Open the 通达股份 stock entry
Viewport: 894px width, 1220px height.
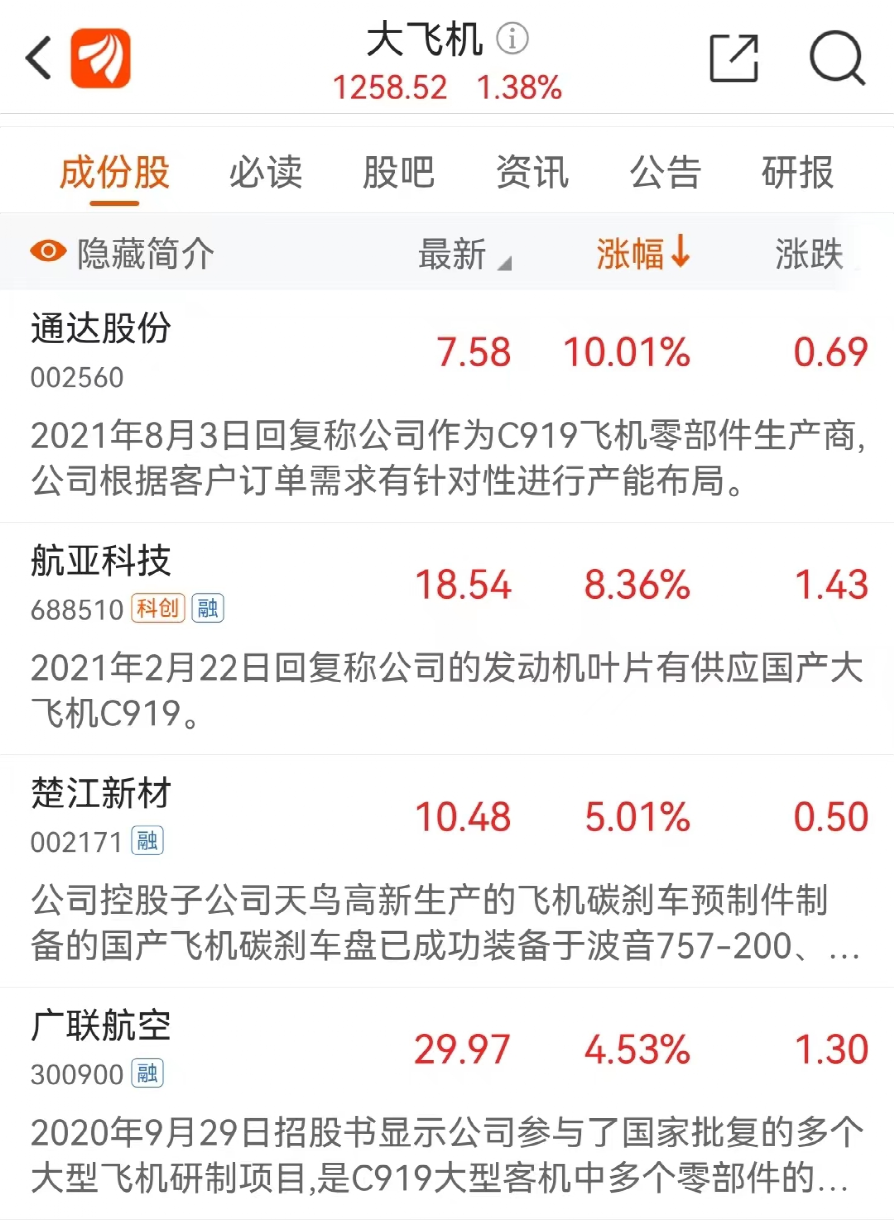click(98, 330)
